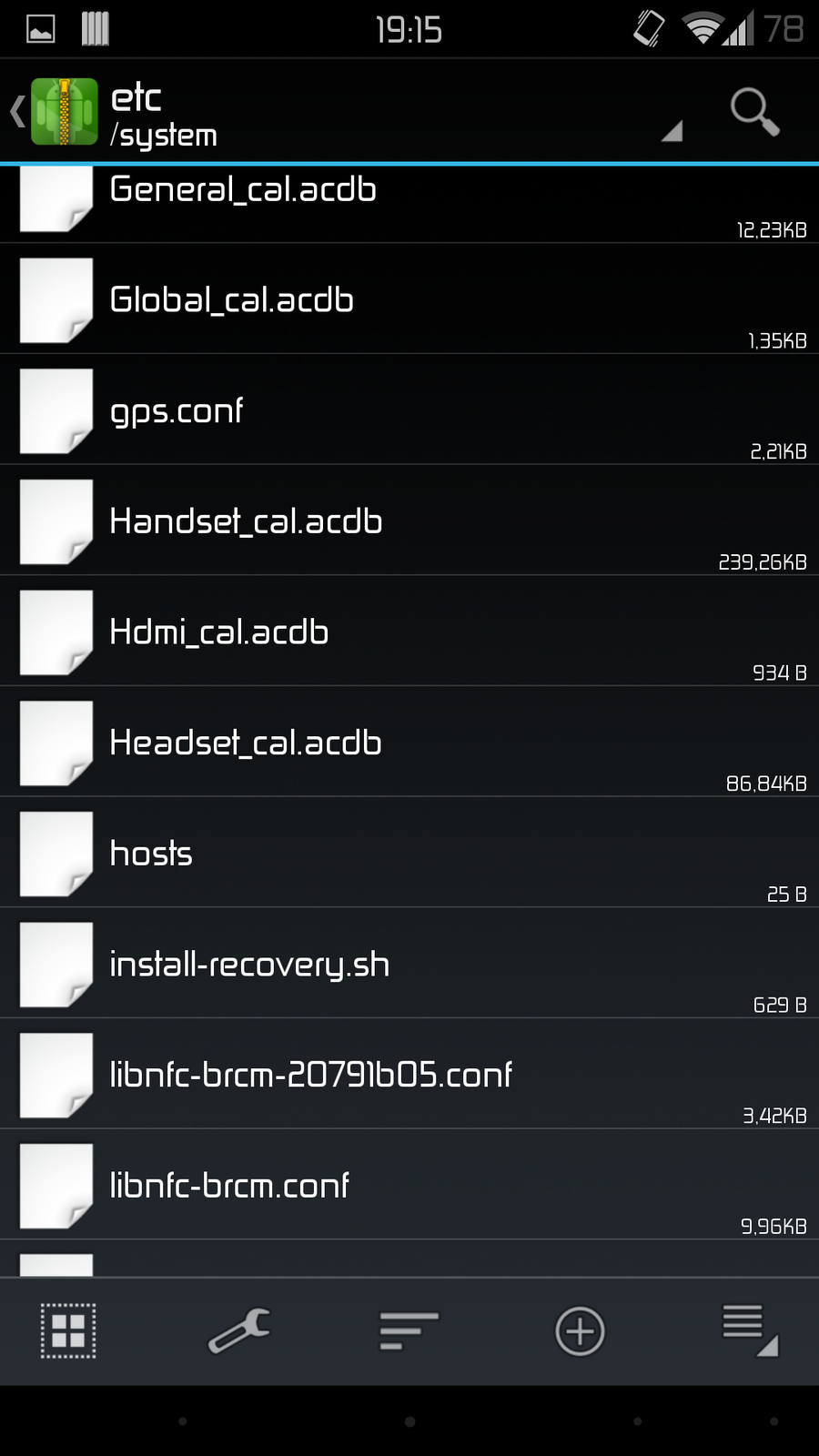Go back via the app icon
819x1456 pixels.
[56, 112]
